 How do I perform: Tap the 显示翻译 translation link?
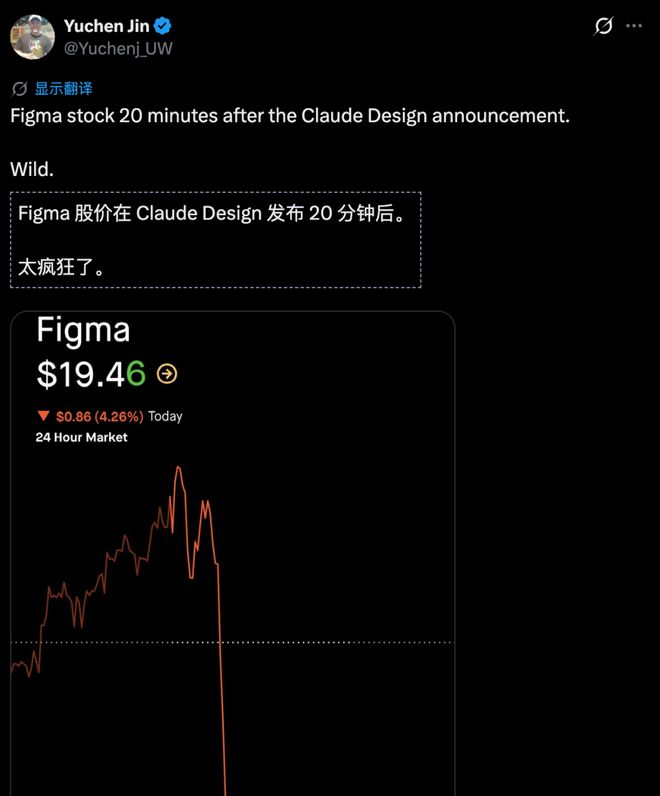click(x=63, y=88)
